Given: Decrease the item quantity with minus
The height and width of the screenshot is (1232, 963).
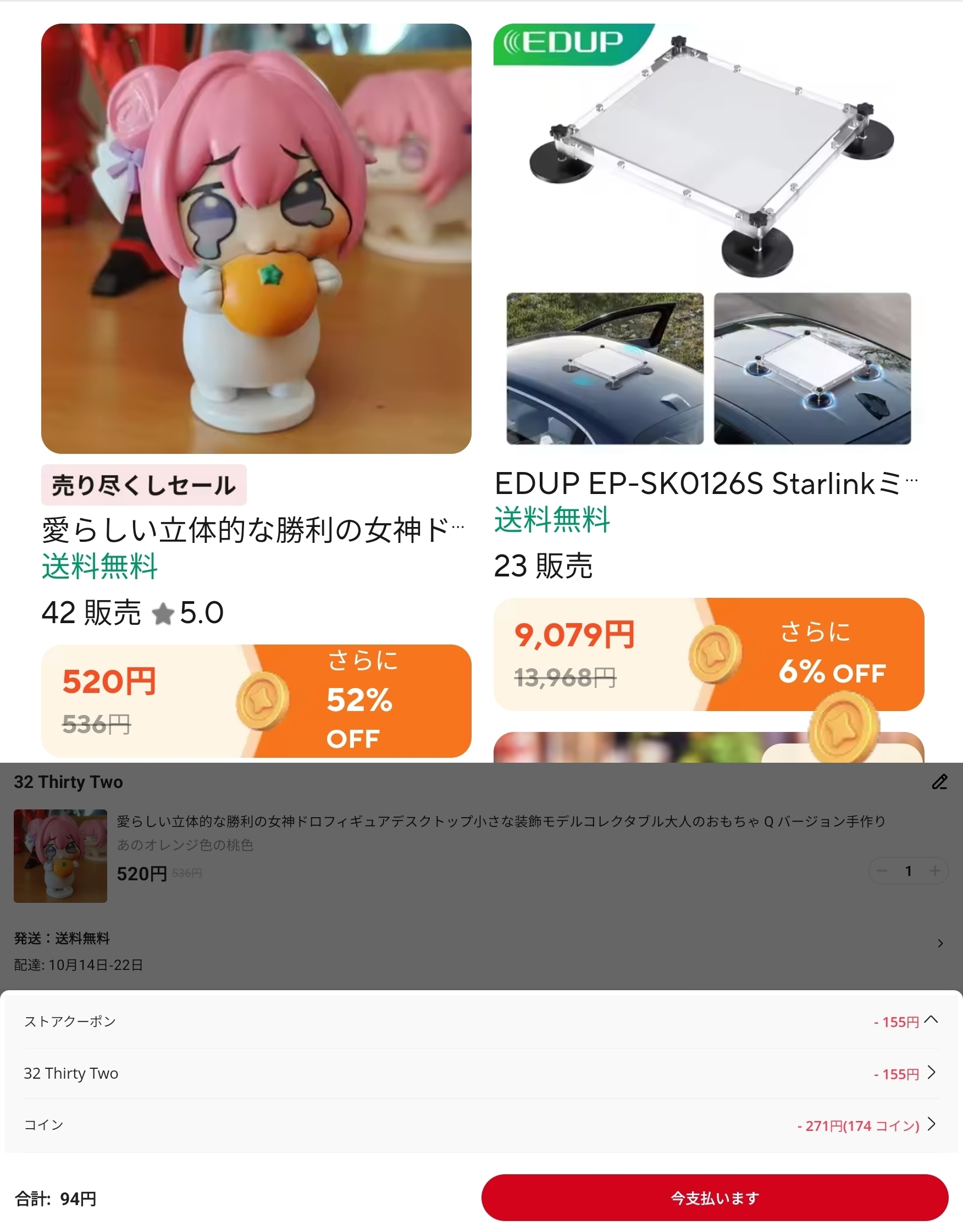Looking at the screenshot, I should pyautogui.click(x=882, y=871).
